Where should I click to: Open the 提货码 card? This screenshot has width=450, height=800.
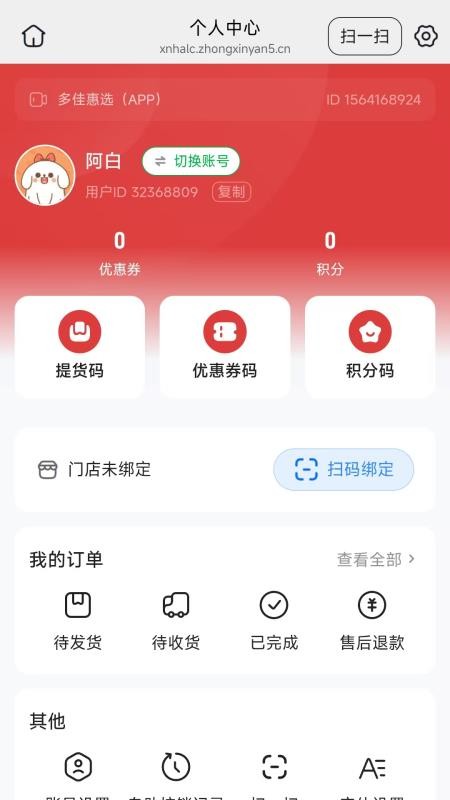tap(80, 347)
